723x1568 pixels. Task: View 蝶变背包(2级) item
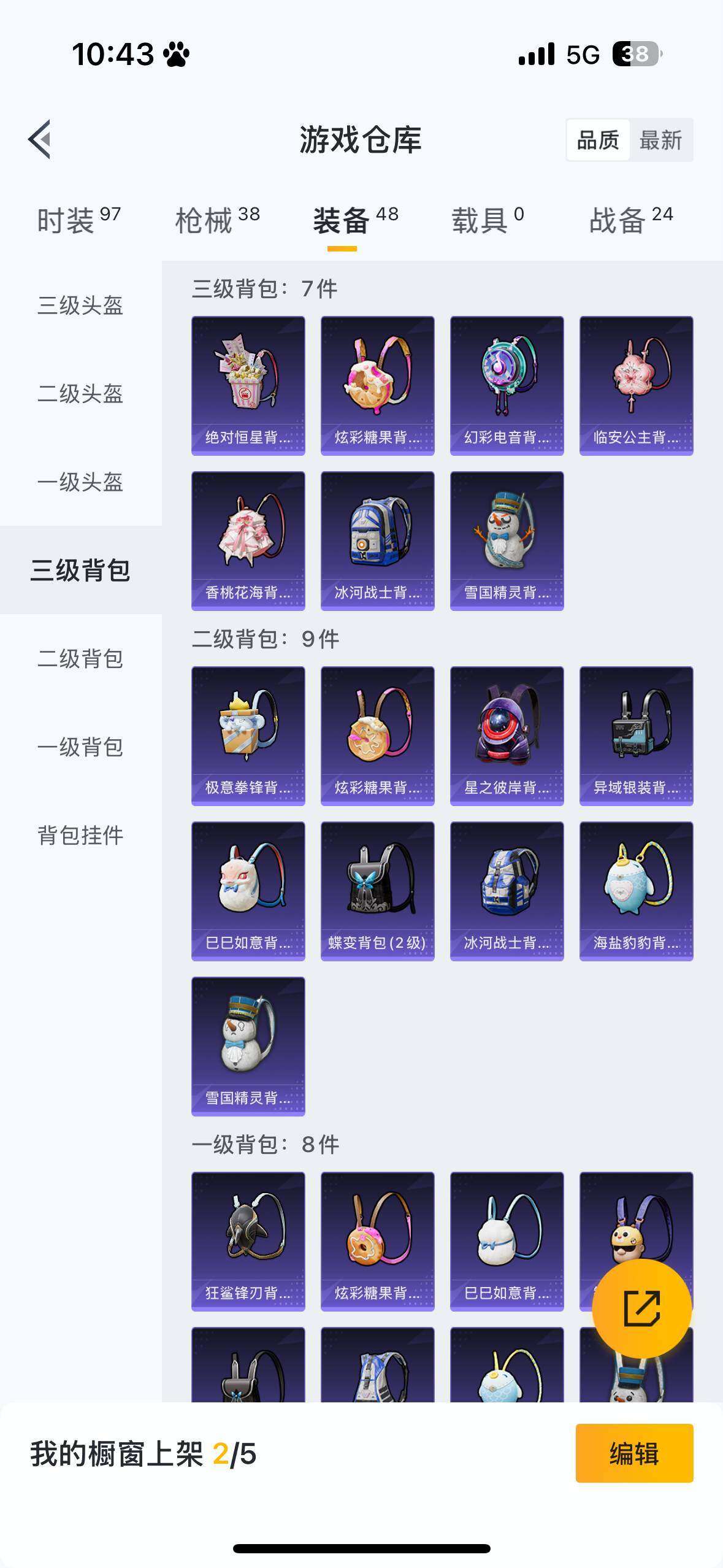377,891
